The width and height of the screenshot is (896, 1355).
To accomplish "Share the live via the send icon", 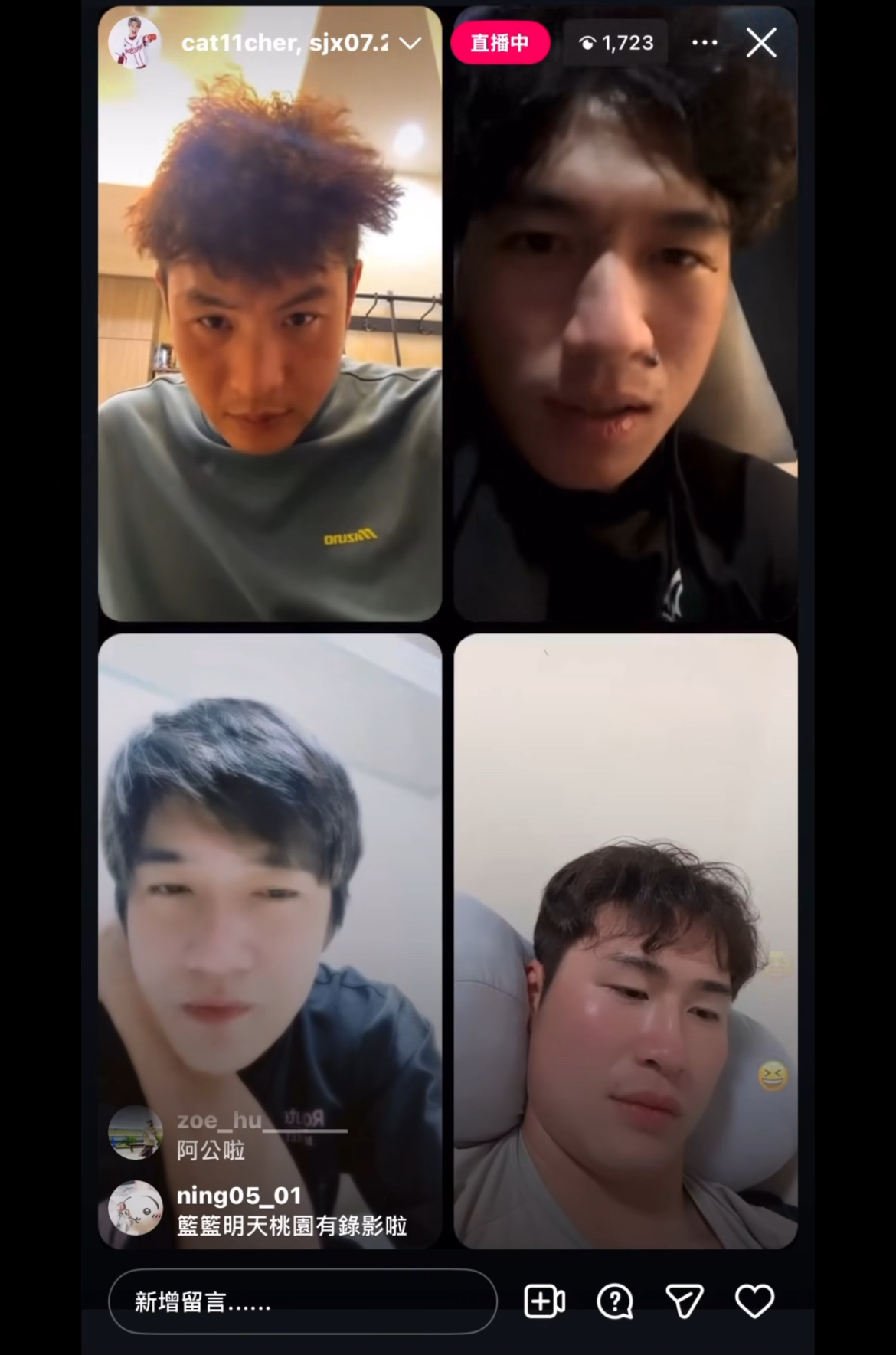I will [x=684, y=1301].
